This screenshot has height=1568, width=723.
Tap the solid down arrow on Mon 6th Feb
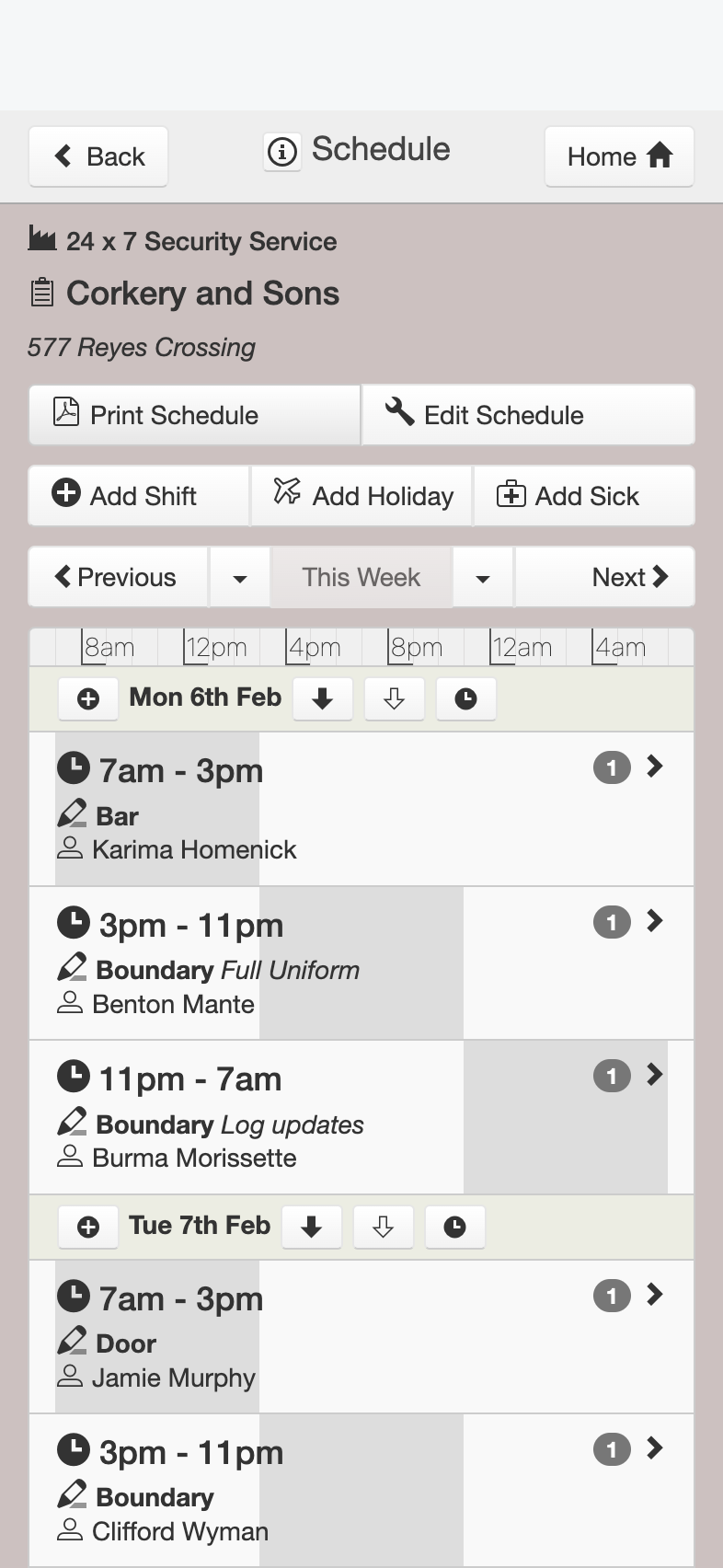[x=323, y=699]
